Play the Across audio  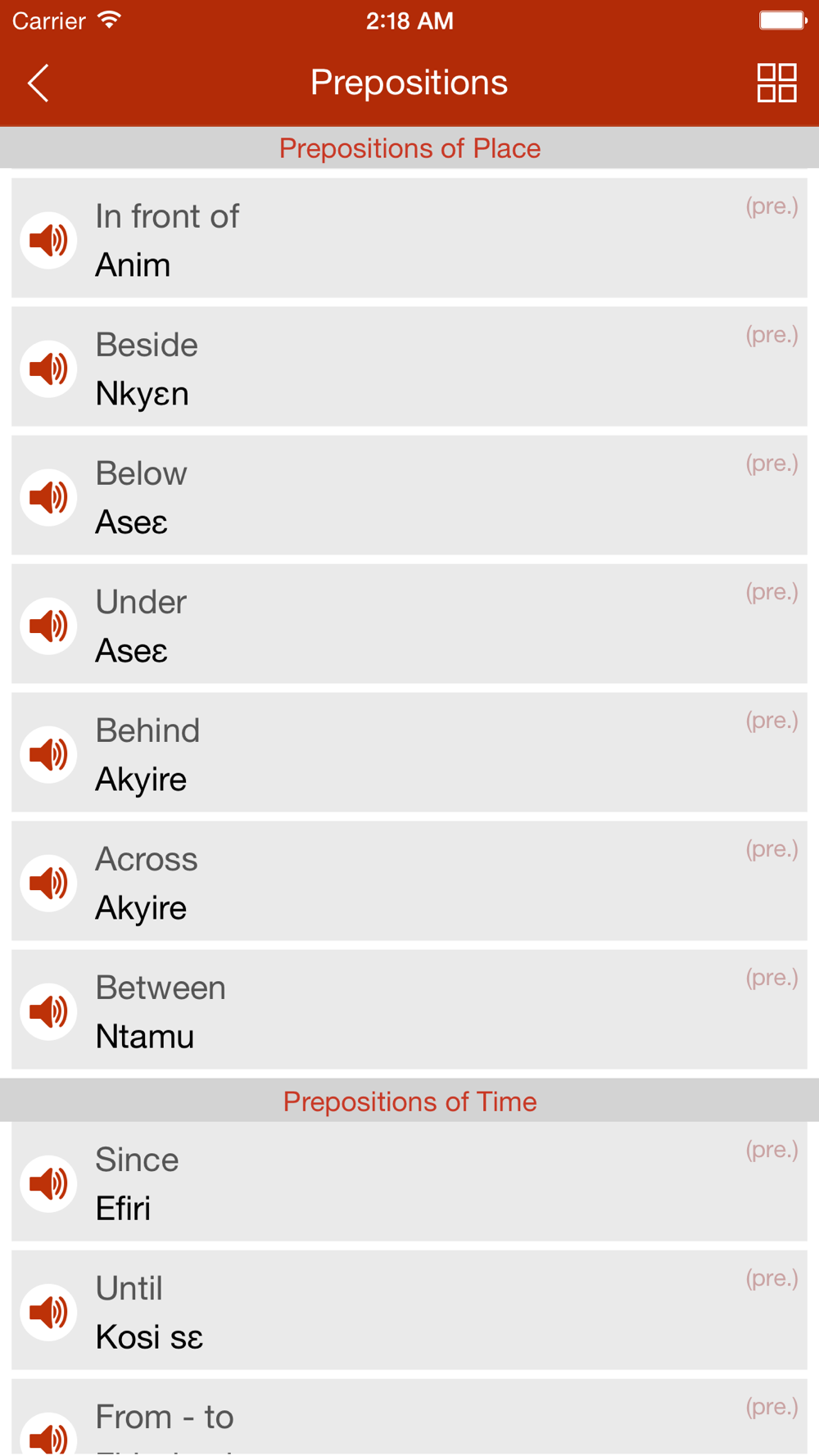tap(49, 883)
